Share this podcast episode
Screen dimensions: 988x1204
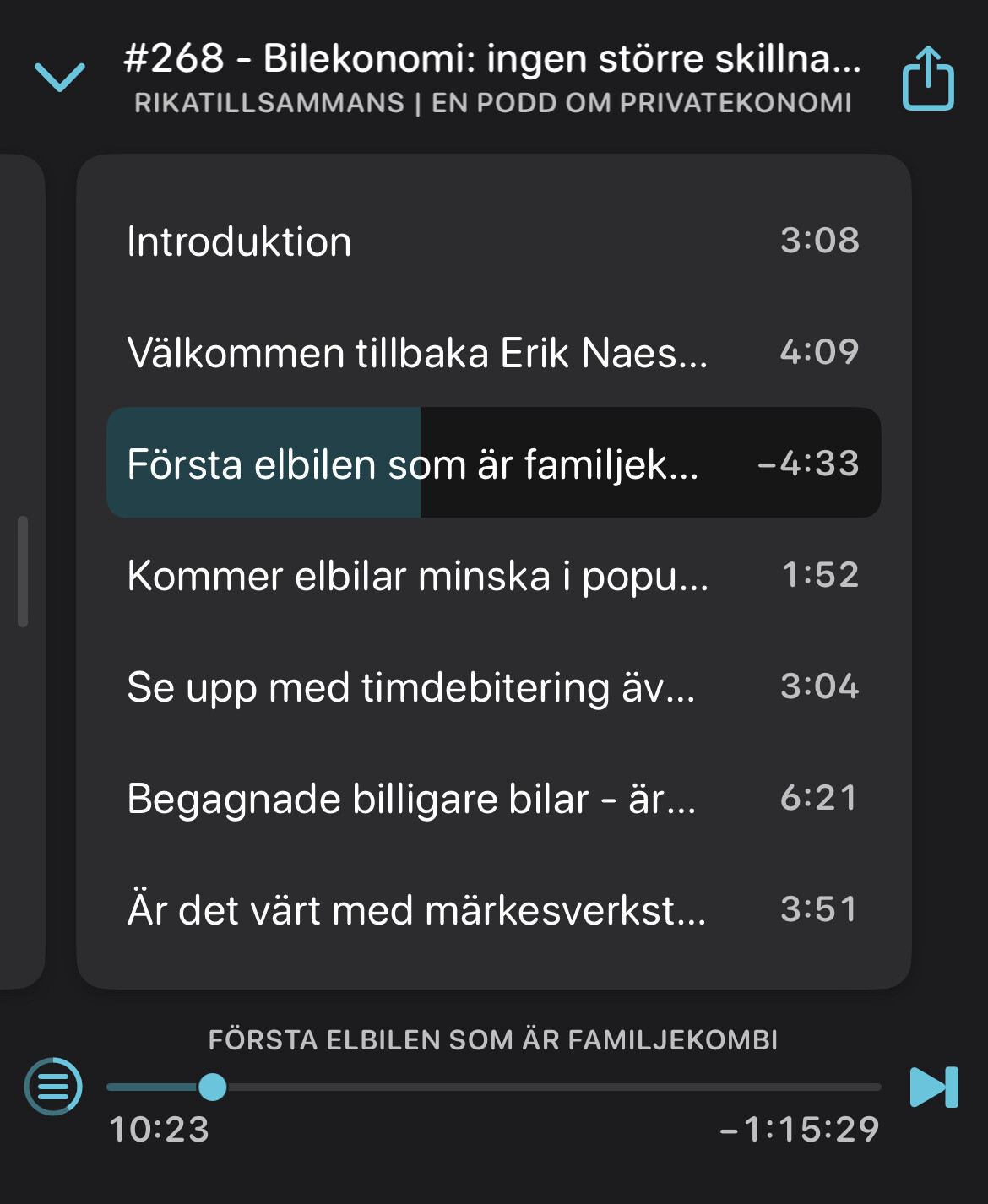coord(928,79)
